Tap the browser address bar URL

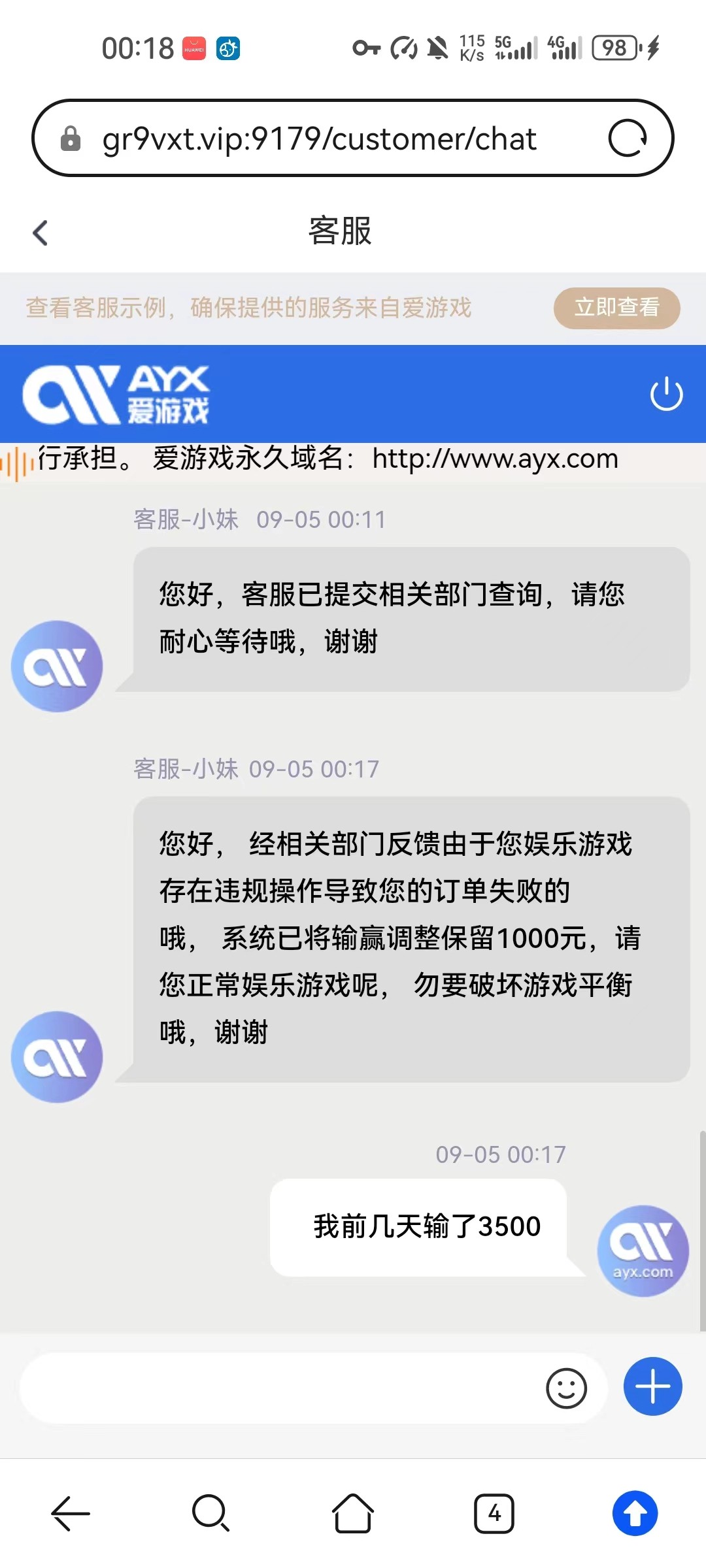coord(319,139)
